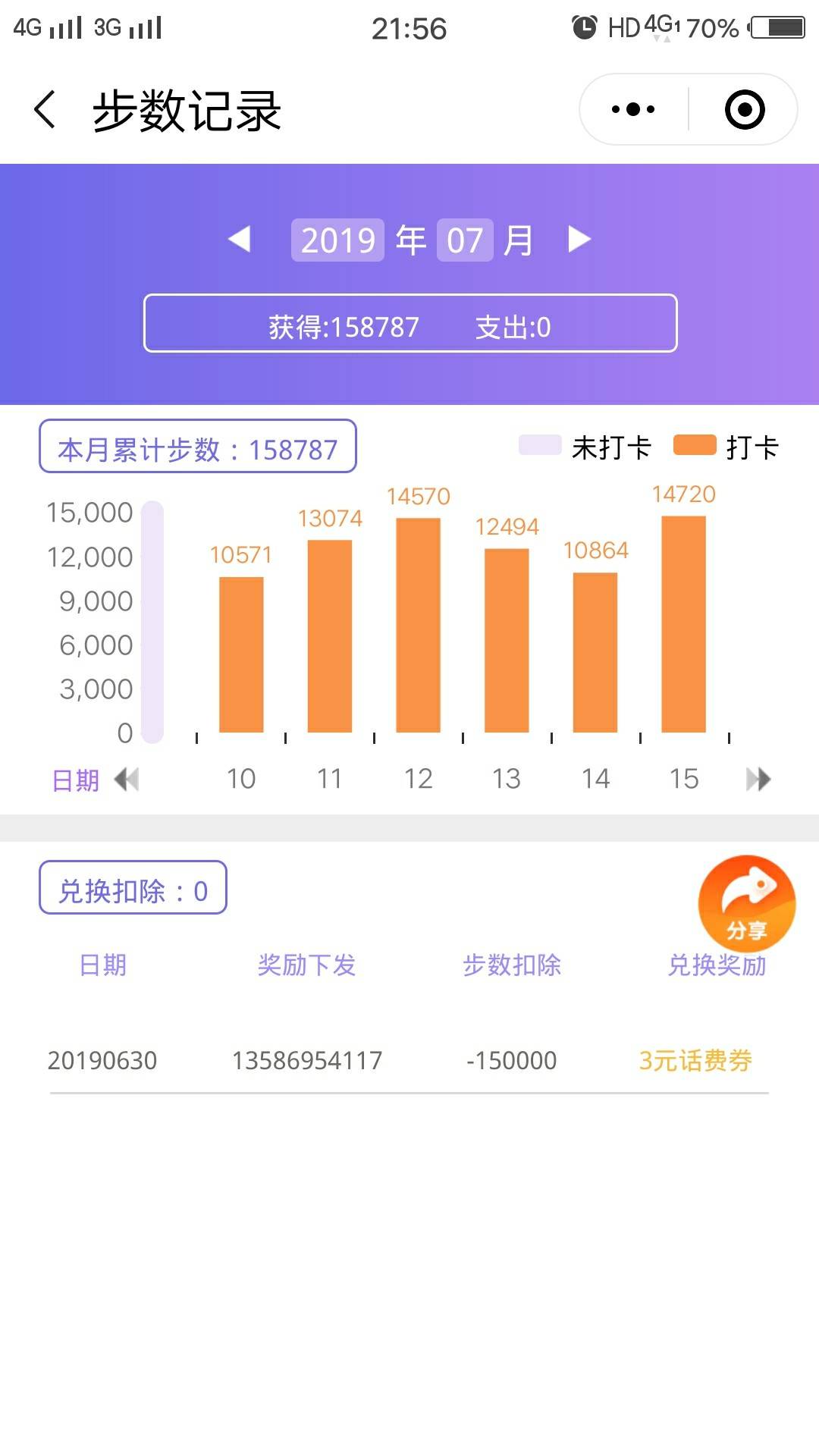Show earlier dates in the chart
Viewport: 819px width, 1456px height.
click(x=127, y=779)
